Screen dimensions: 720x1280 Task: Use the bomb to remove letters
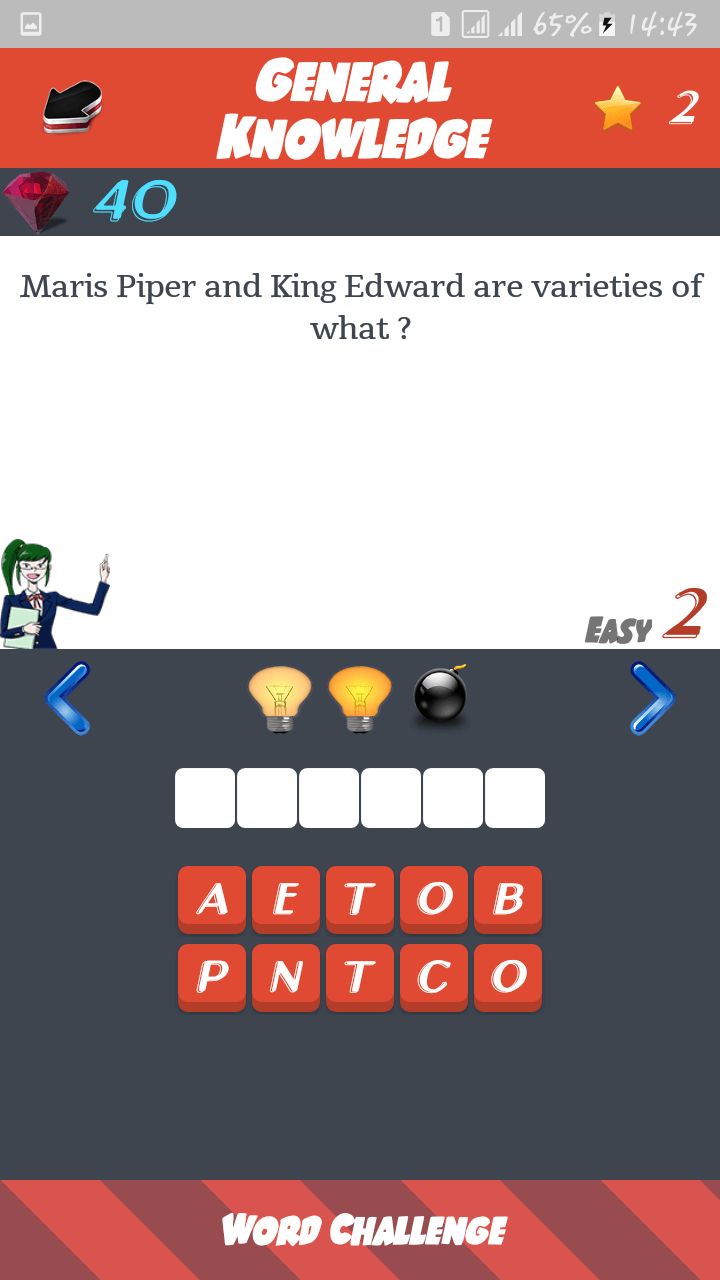tap(441, 696)
